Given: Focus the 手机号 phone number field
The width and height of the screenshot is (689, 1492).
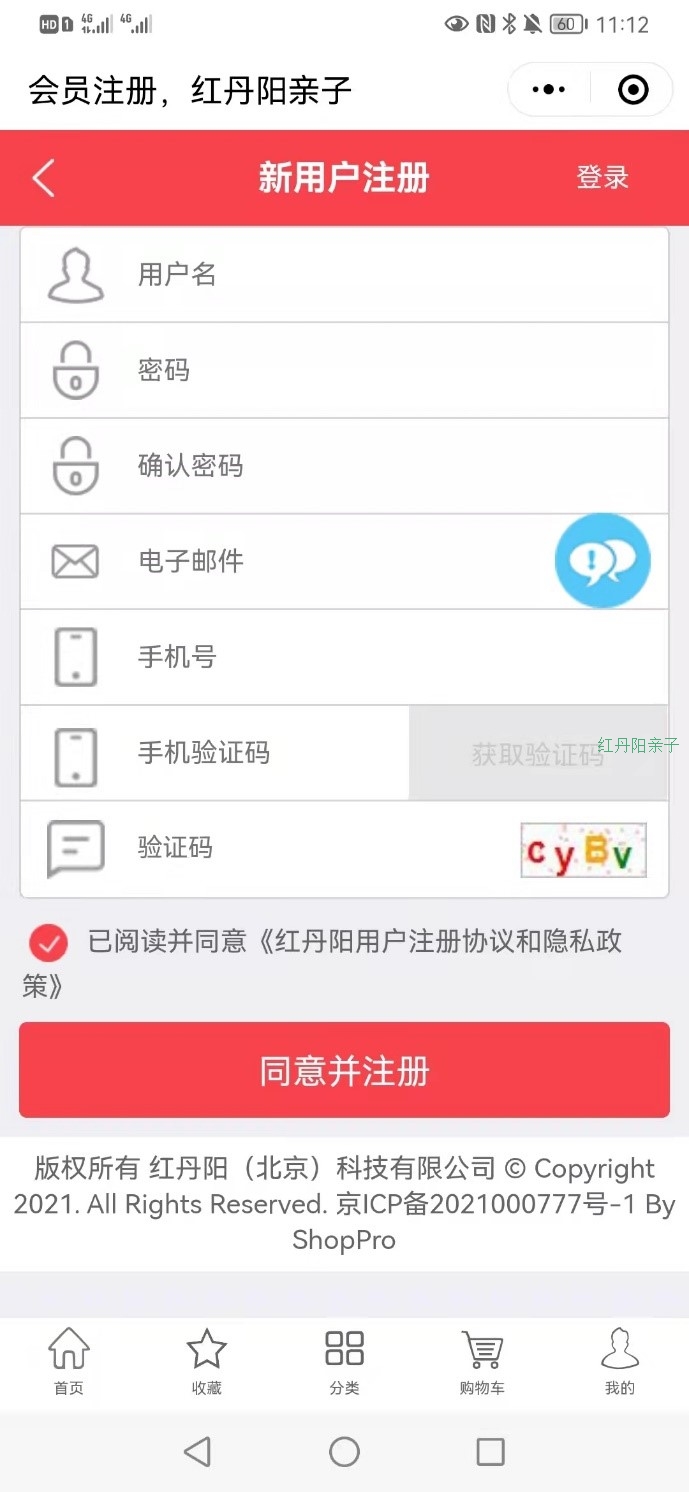Looking at the screenshot, I should tap(344, 657).
